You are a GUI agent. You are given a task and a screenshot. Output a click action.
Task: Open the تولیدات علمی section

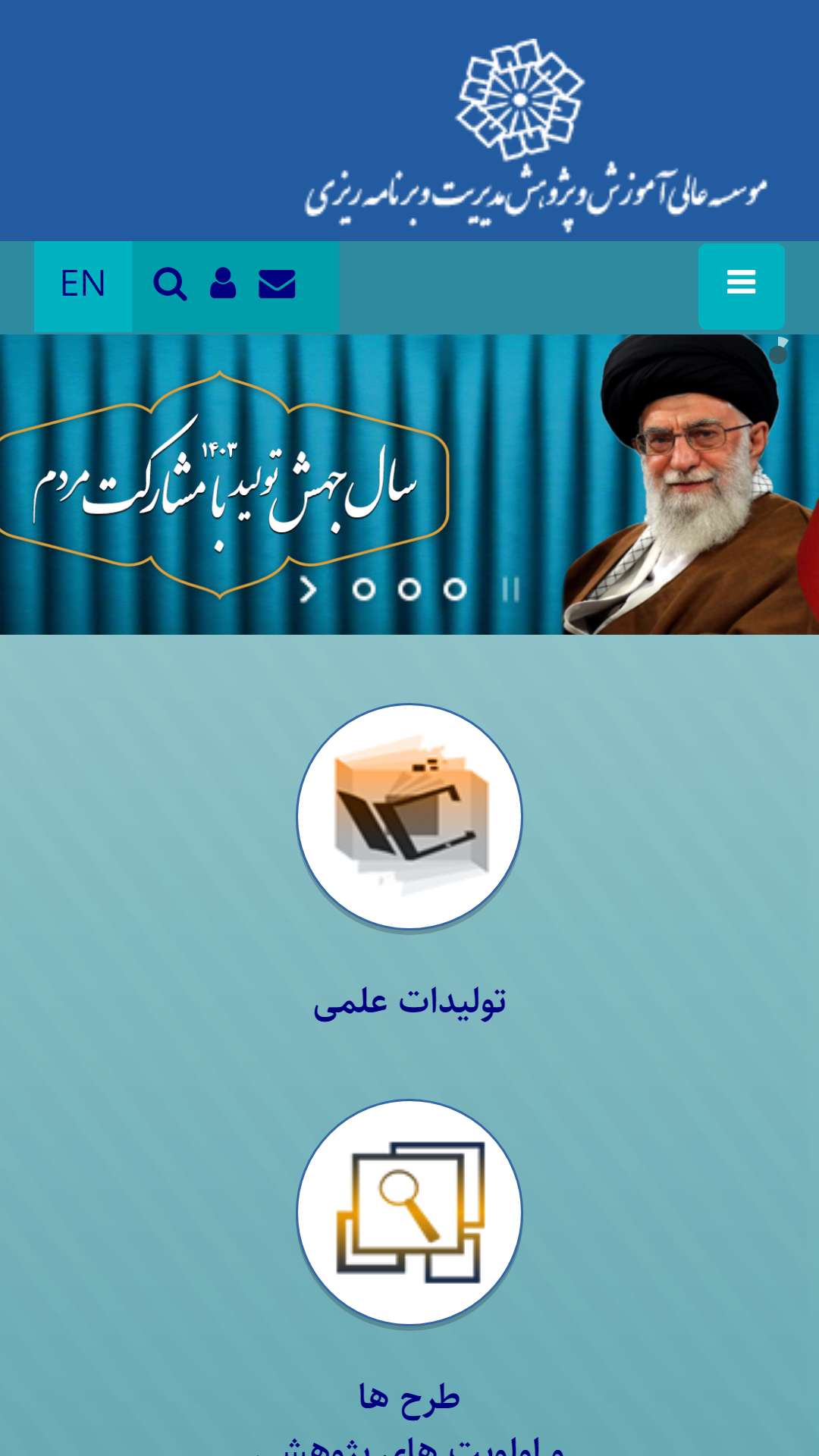click(x=409, y=817)
